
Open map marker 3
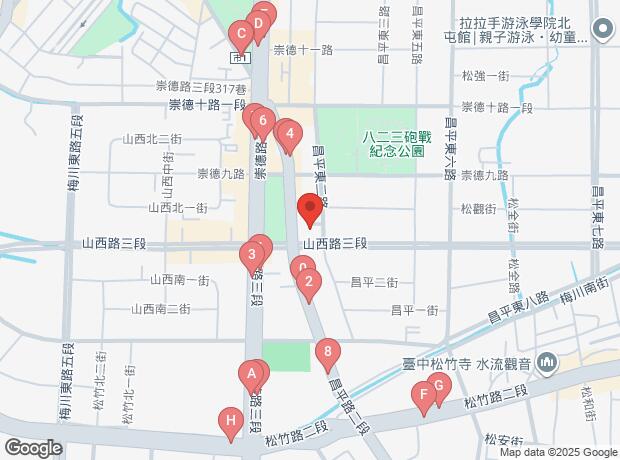[251, 255]
